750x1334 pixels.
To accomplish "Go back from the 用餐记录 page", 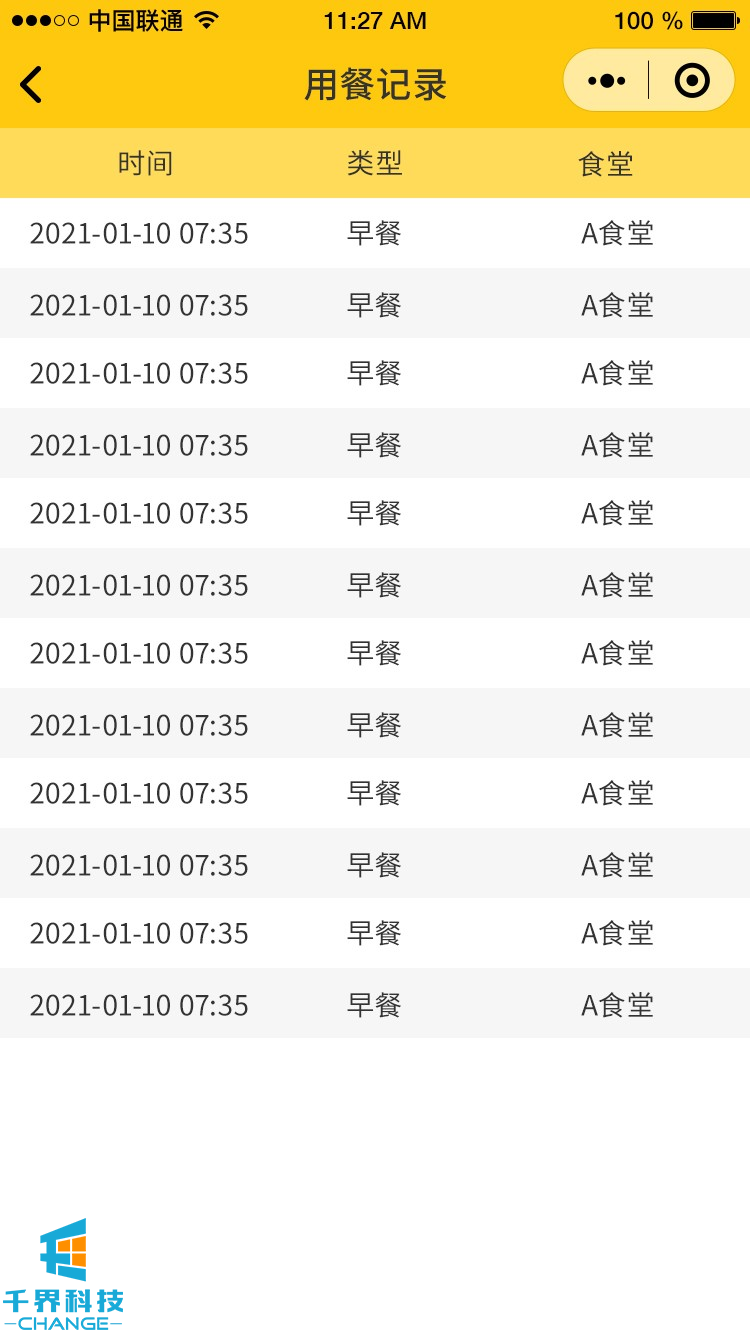I will click(32, 84).
